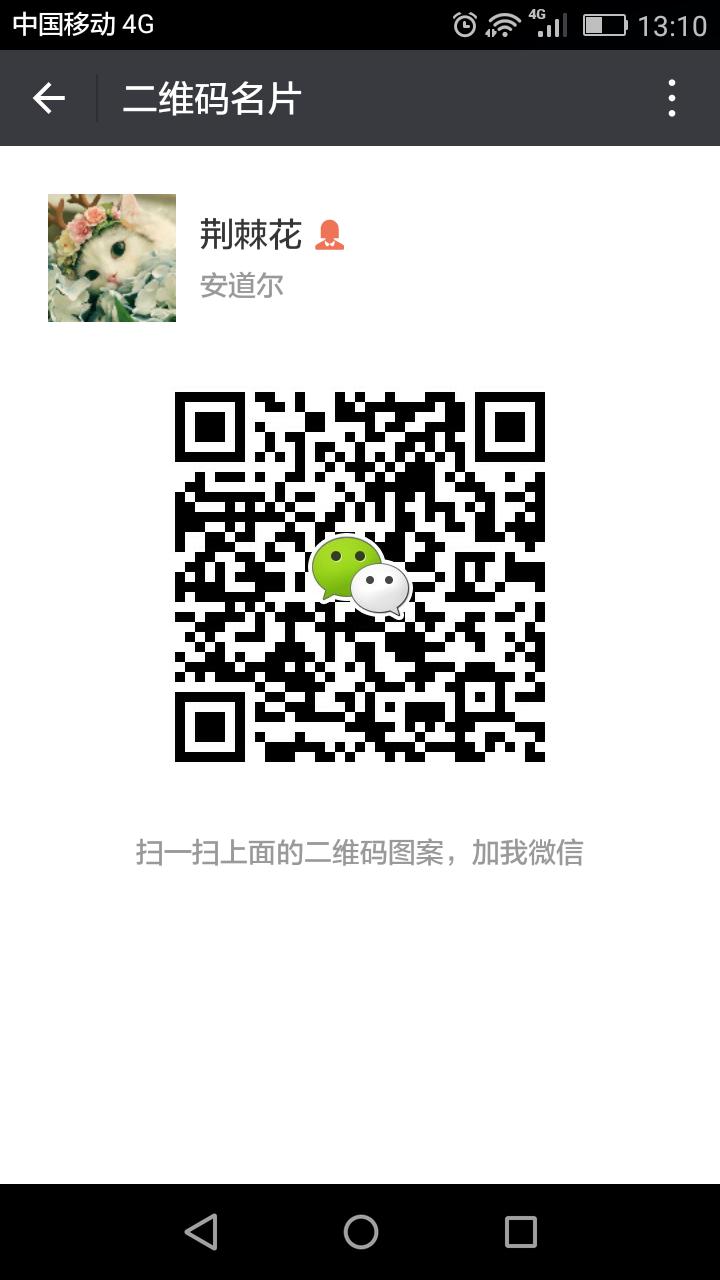720x1280 pixels.
Task: Open the three-dot overflow menu
Action: 671,98
